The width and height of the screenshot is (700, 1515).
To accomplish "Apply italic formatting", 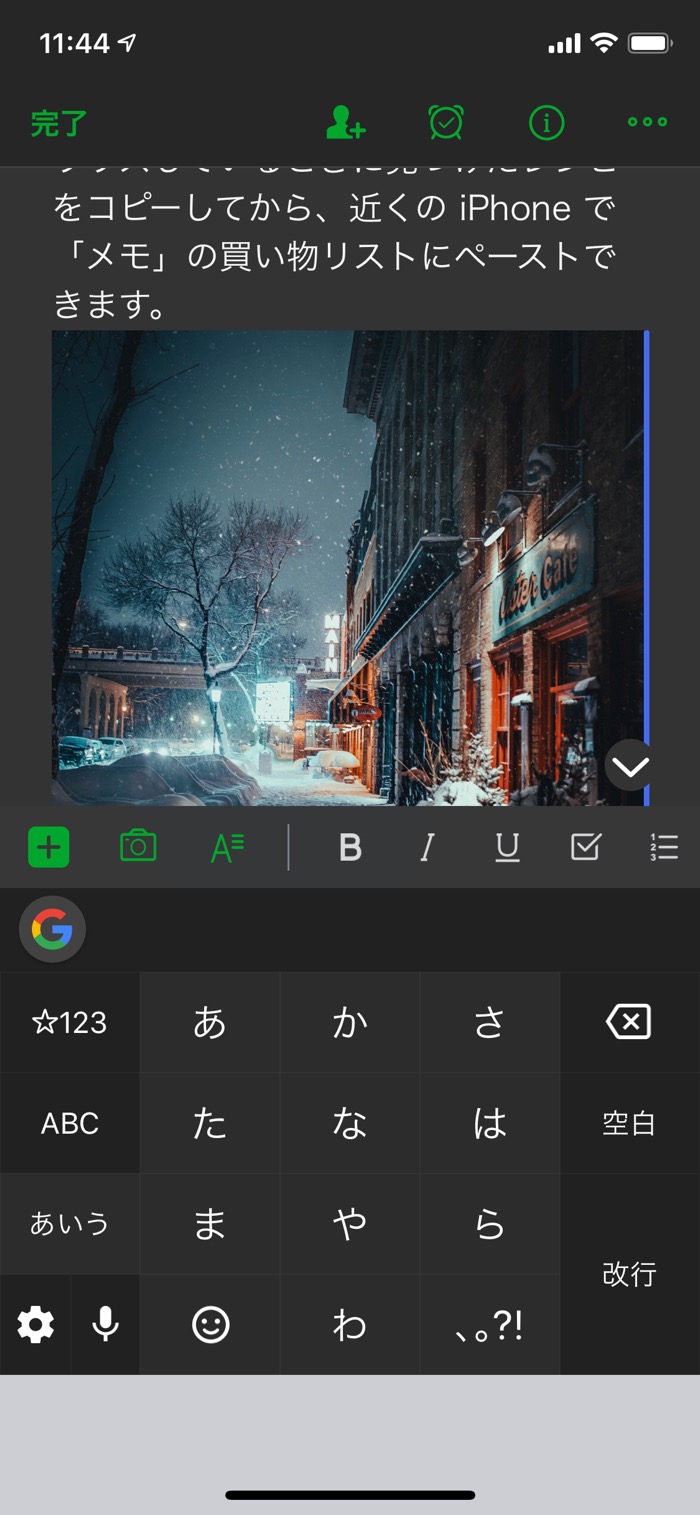I will [x=428, y=848].
